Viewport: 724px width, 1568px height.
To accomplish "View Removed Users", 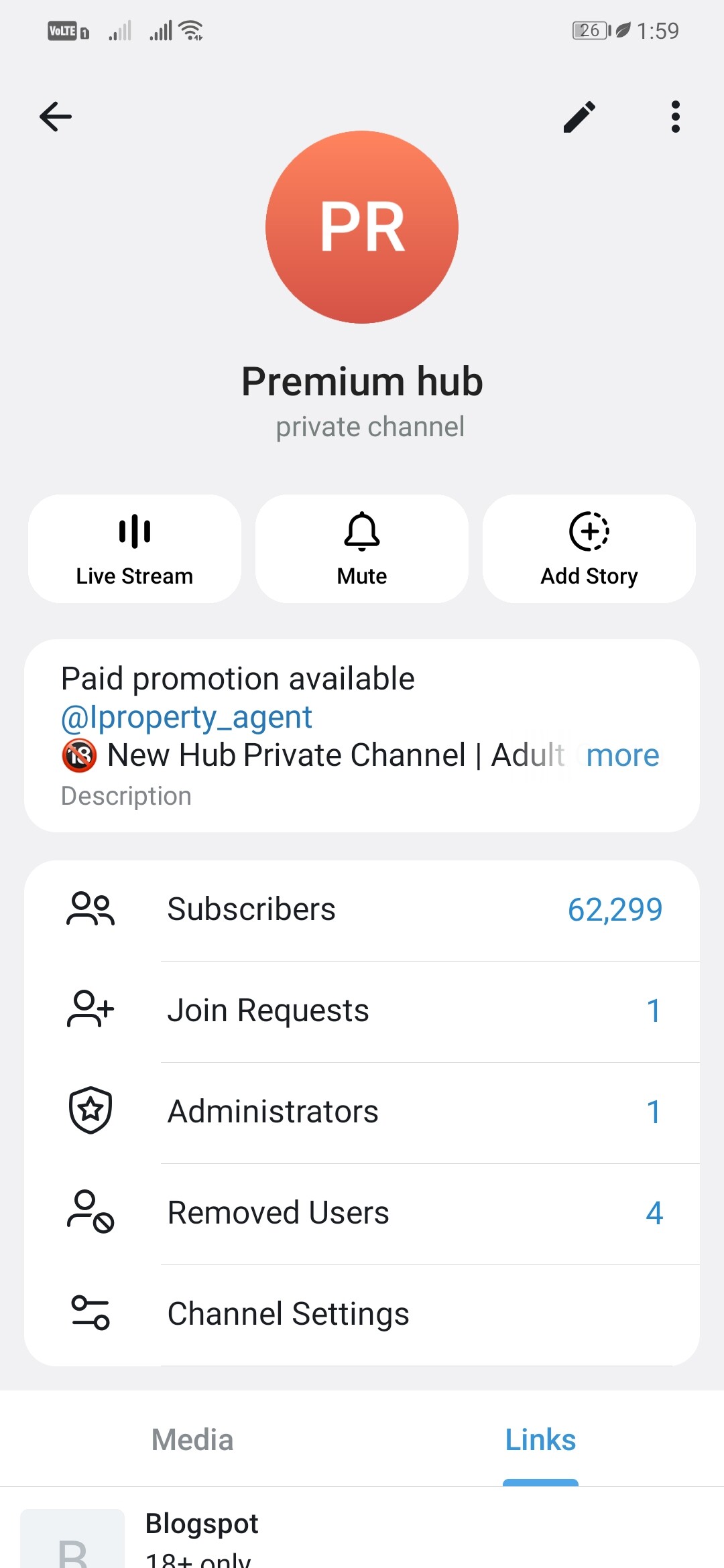I will click(x=362, y=1214).
